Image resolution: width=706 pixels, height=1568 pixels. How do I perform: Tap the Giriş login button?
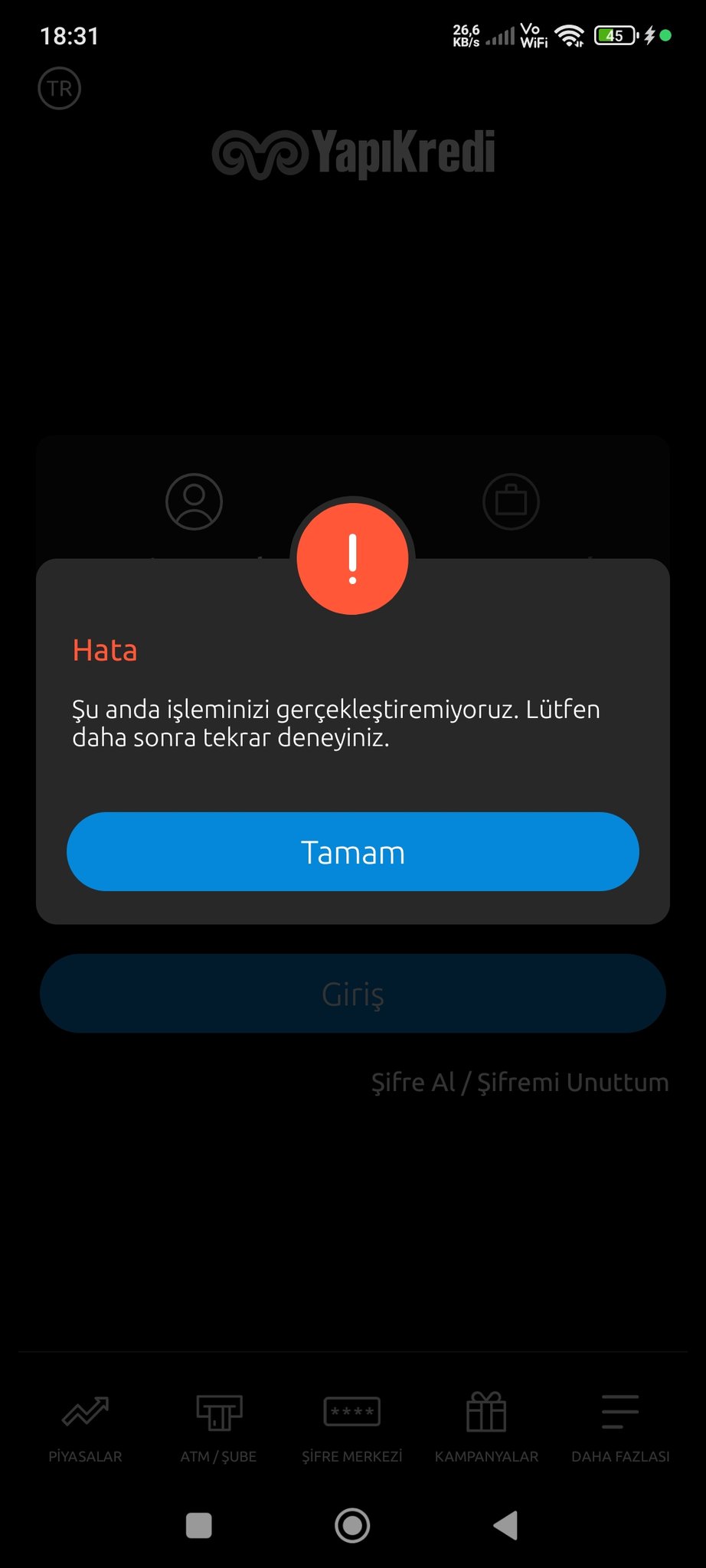click(352, 993)
